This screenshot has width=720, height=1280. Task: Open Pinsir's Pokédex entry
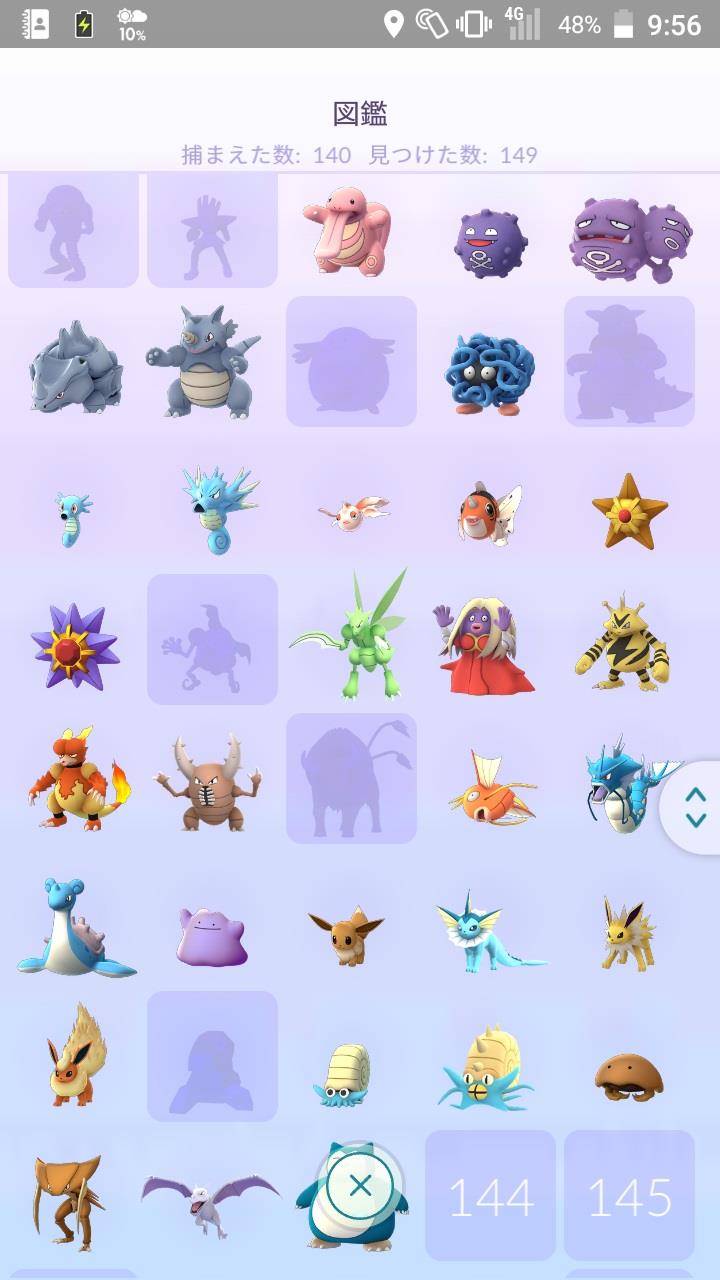pos(207,782)
